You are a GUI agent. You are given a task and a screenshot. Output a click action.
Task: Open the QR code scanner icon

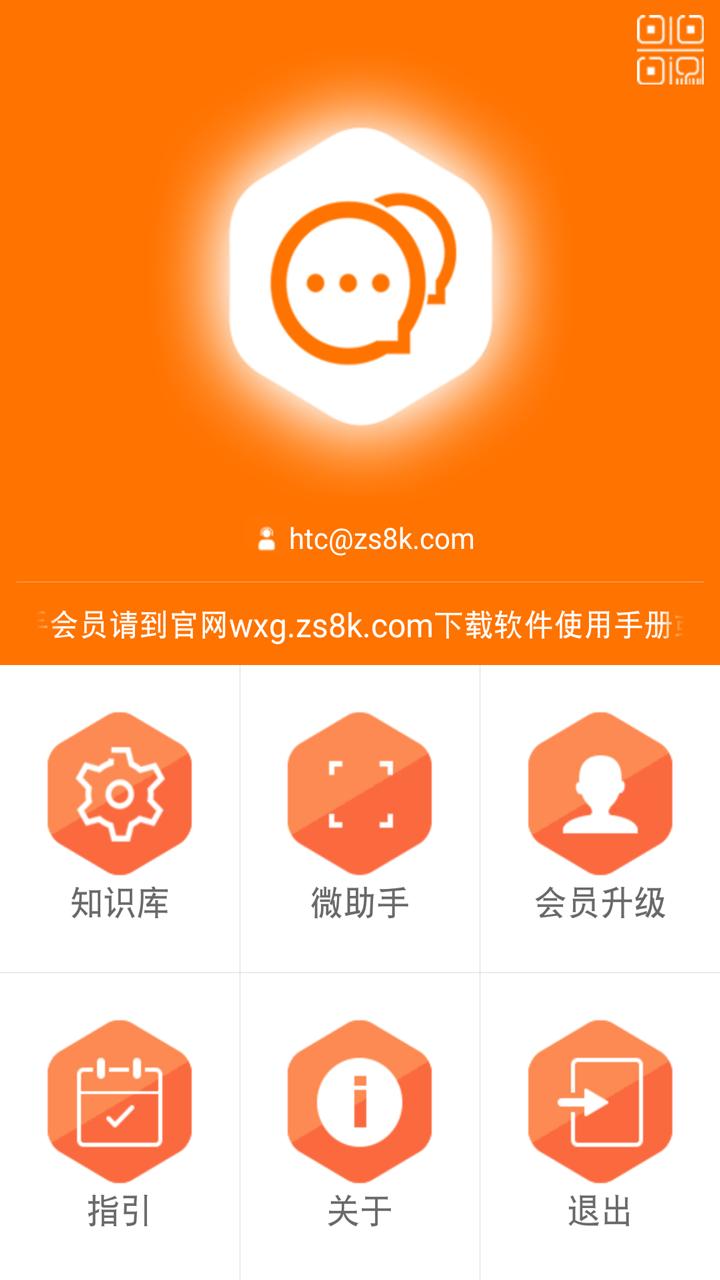coord(670,50)
